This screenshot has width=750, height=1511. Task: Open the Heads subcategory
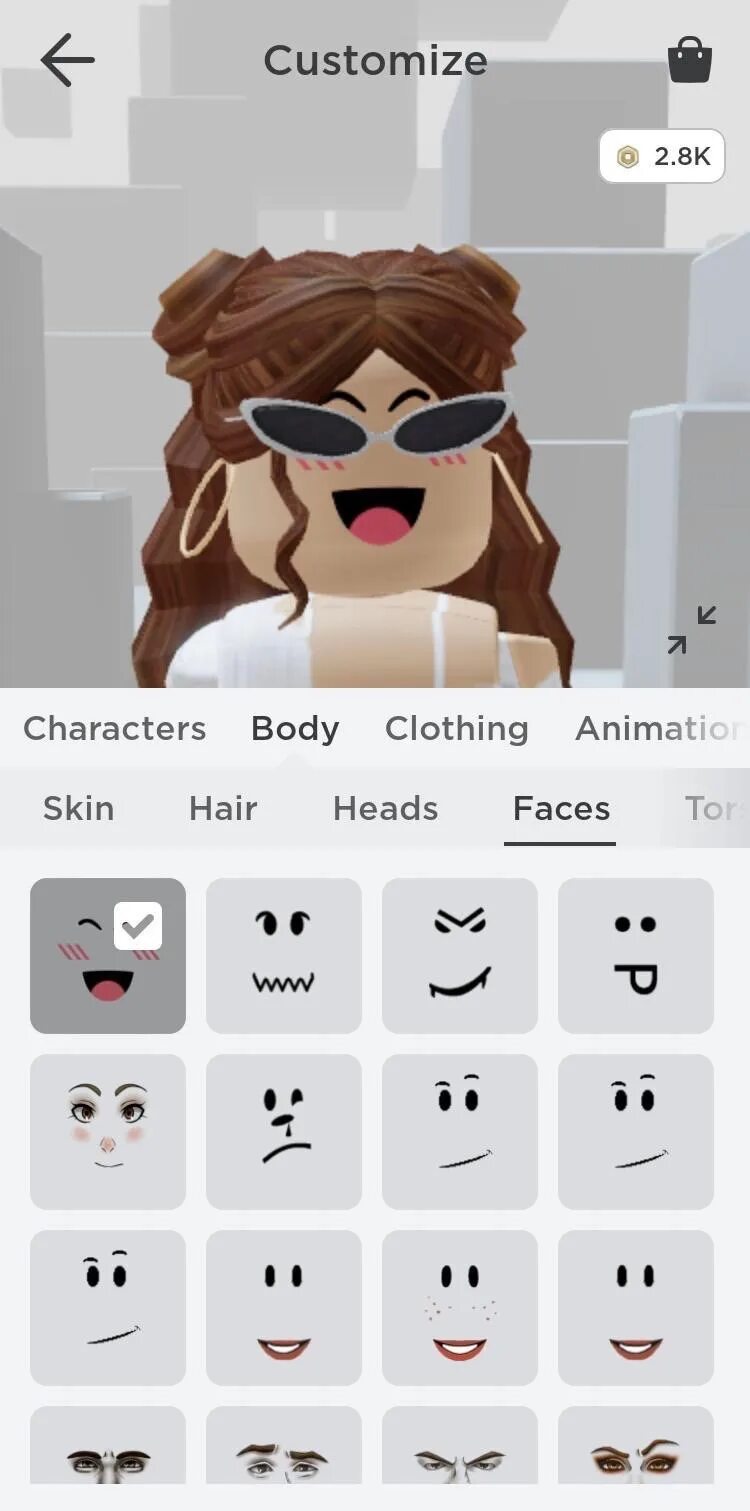click(386, 808)
